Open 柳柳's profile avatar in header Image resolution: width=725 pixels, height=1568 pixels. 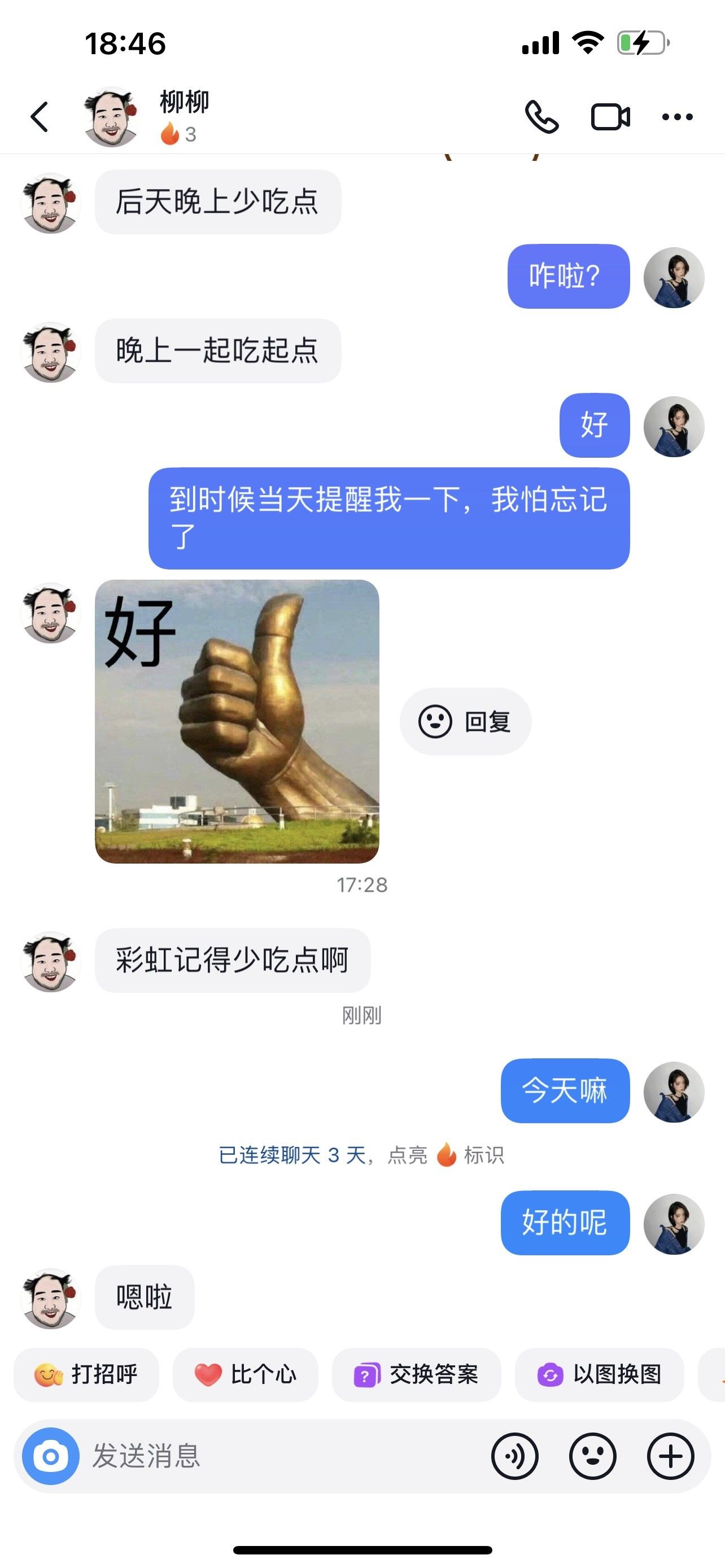pyautogui.click(x=111, y=117)
